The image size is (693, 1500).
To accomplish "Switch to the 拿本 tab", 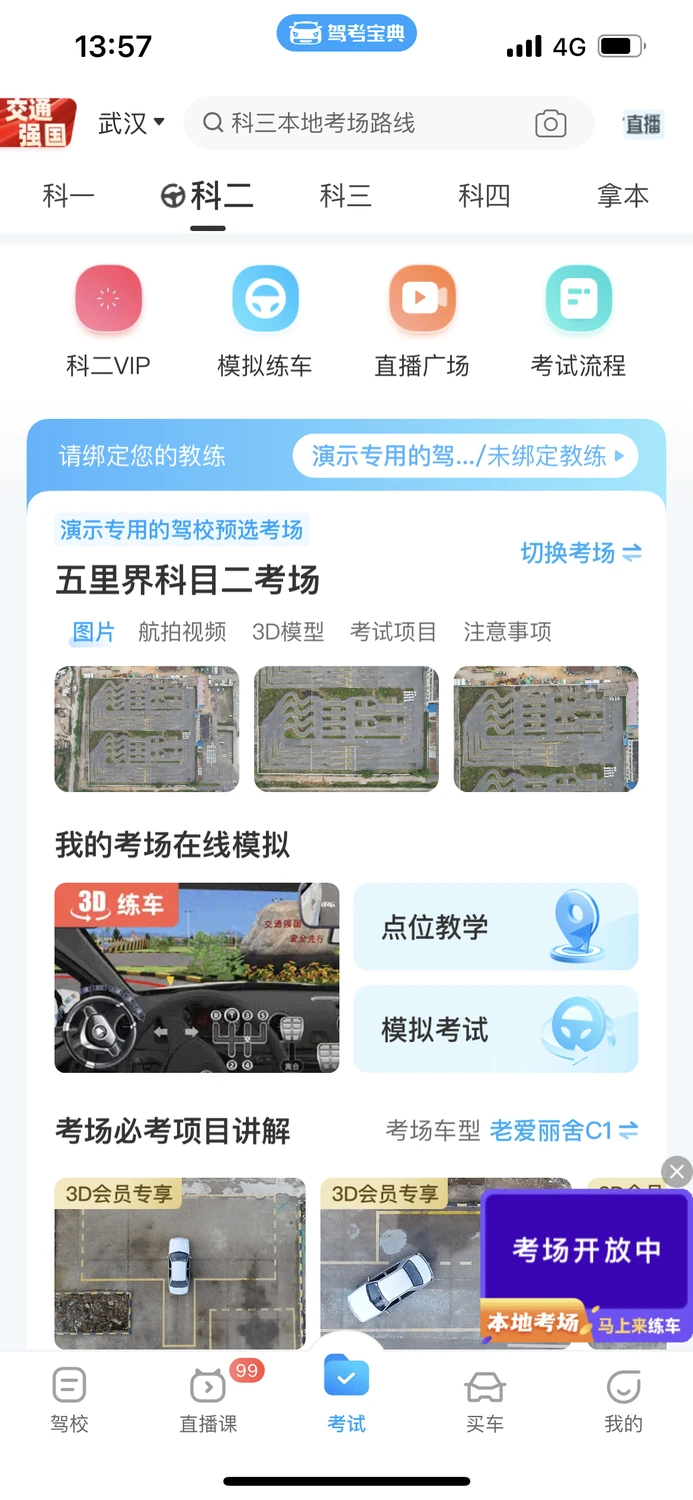I will coord(623,196).
